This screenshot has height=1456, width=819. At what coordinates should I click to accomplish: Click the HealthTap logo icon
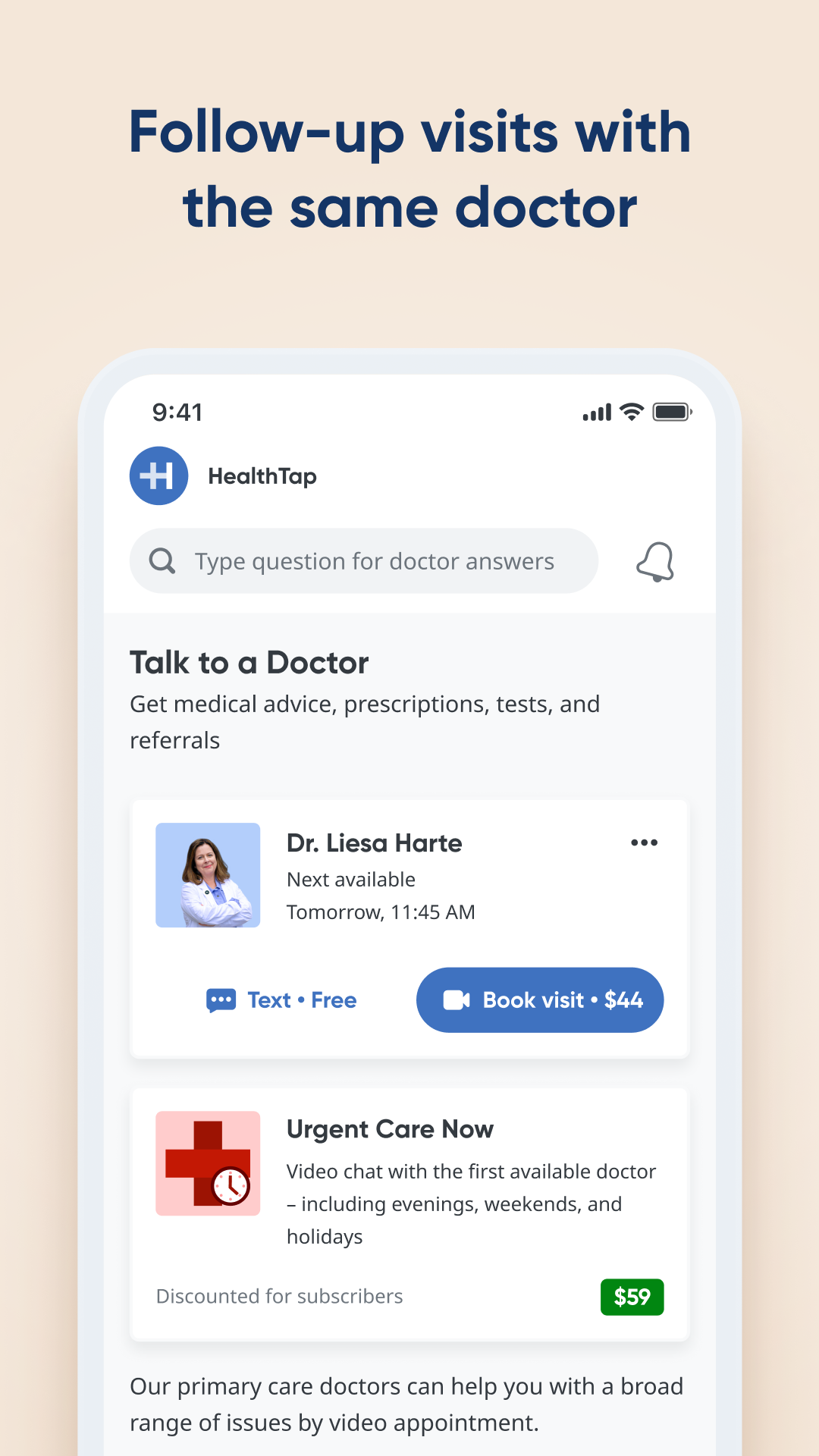coord(158,475)
